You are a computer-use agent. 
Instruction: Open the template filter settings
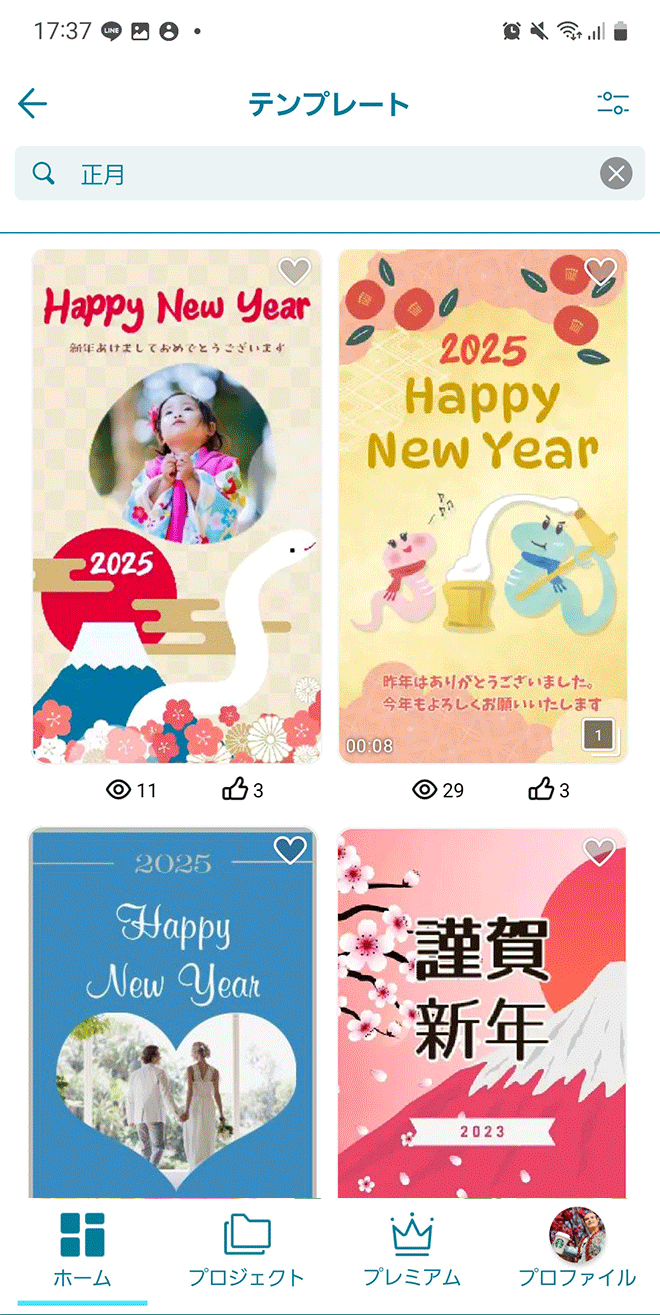(x=612, y=103)
